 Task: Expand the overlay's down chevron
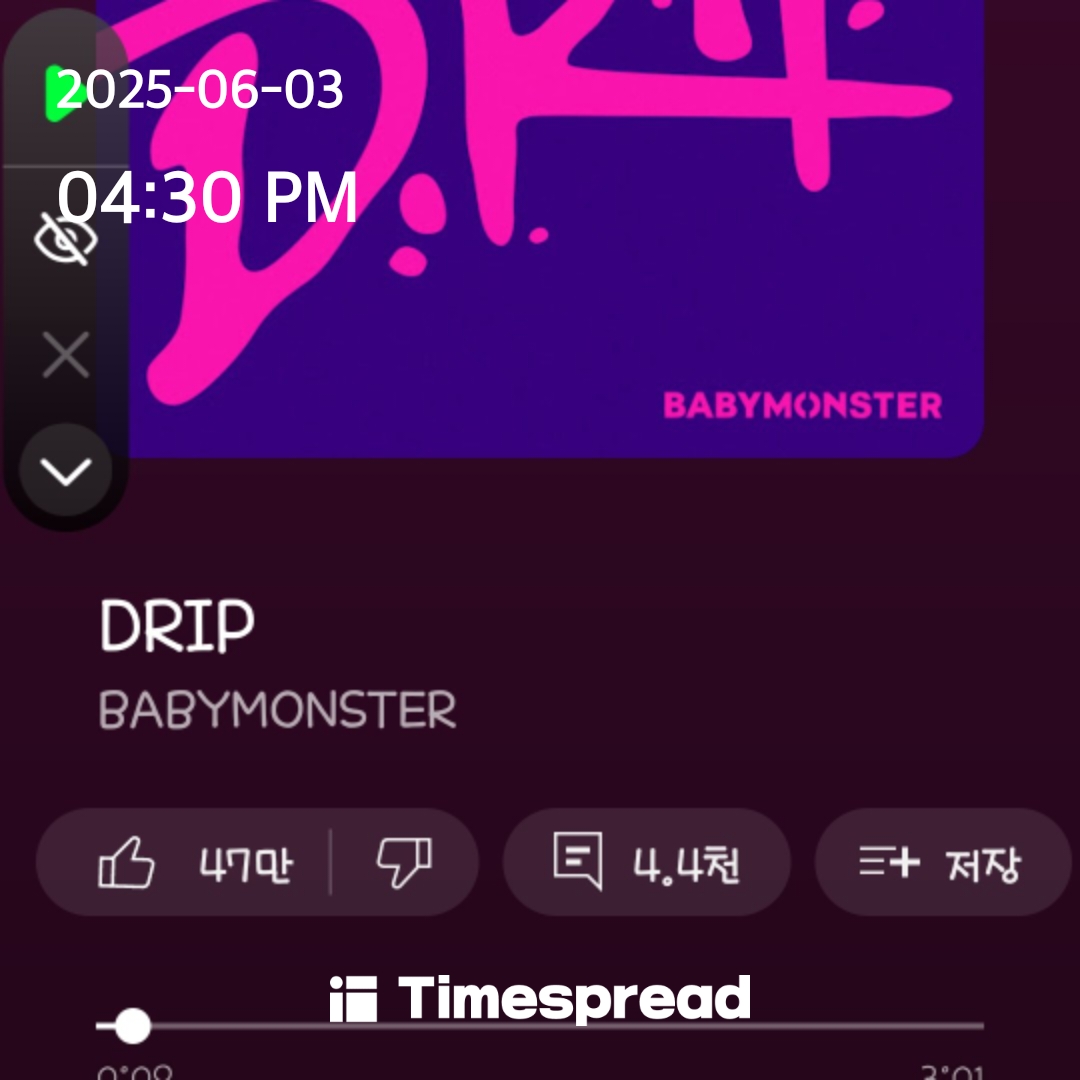pyautogui.click(x=65, y=471)
